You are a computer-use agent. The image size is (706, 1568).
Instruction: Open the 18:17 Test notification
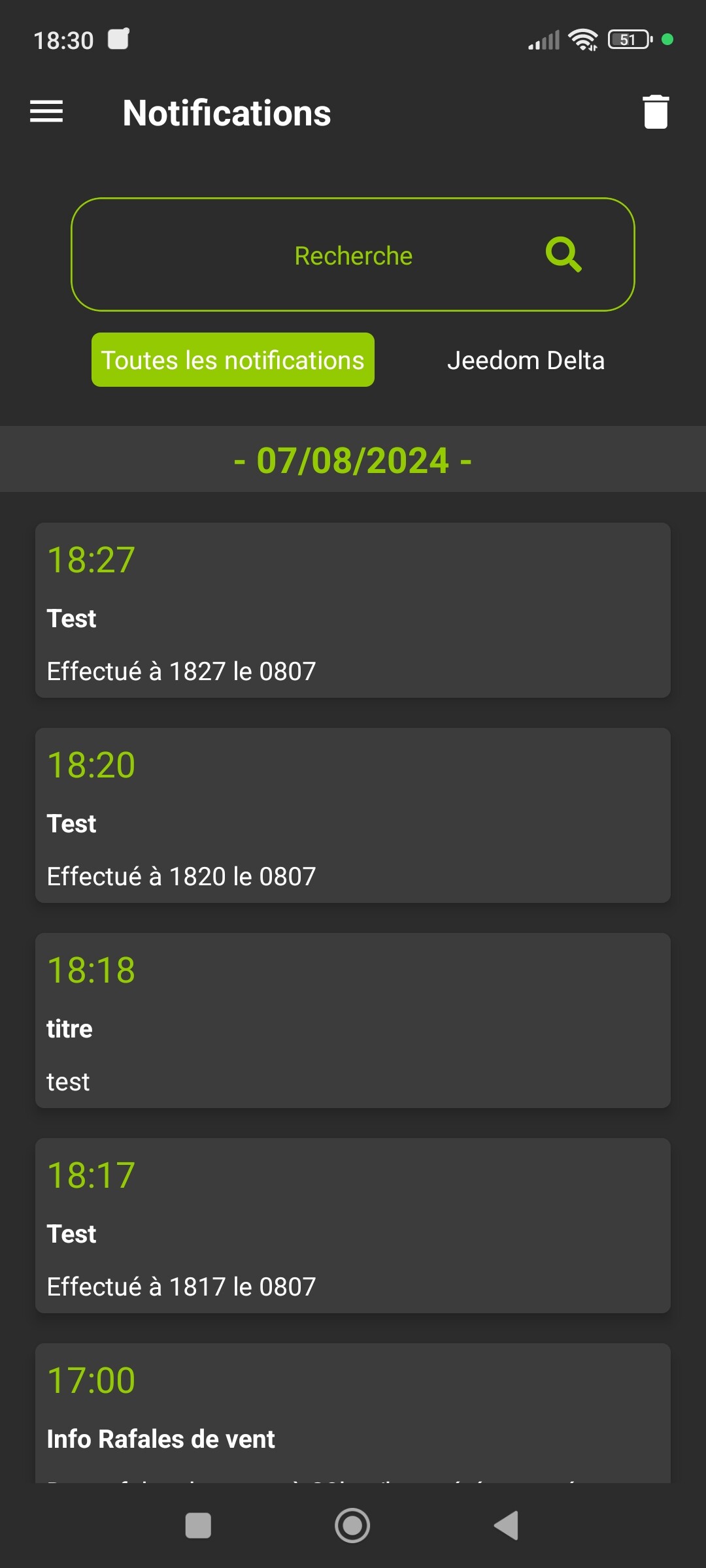pyautogui.click(x=353, y=1226)
